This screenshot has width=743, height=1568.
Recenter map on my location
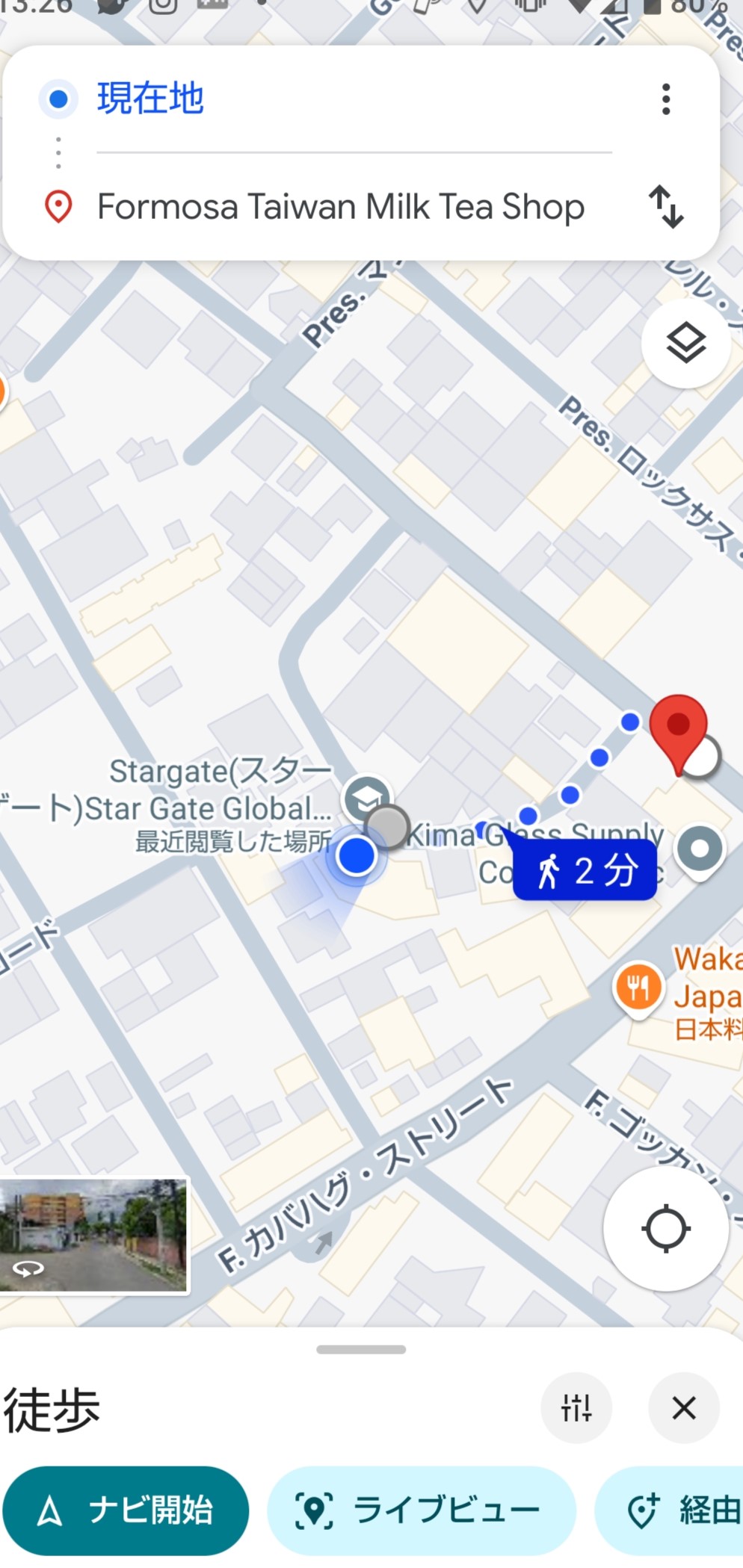click(x=665, y=1229)
